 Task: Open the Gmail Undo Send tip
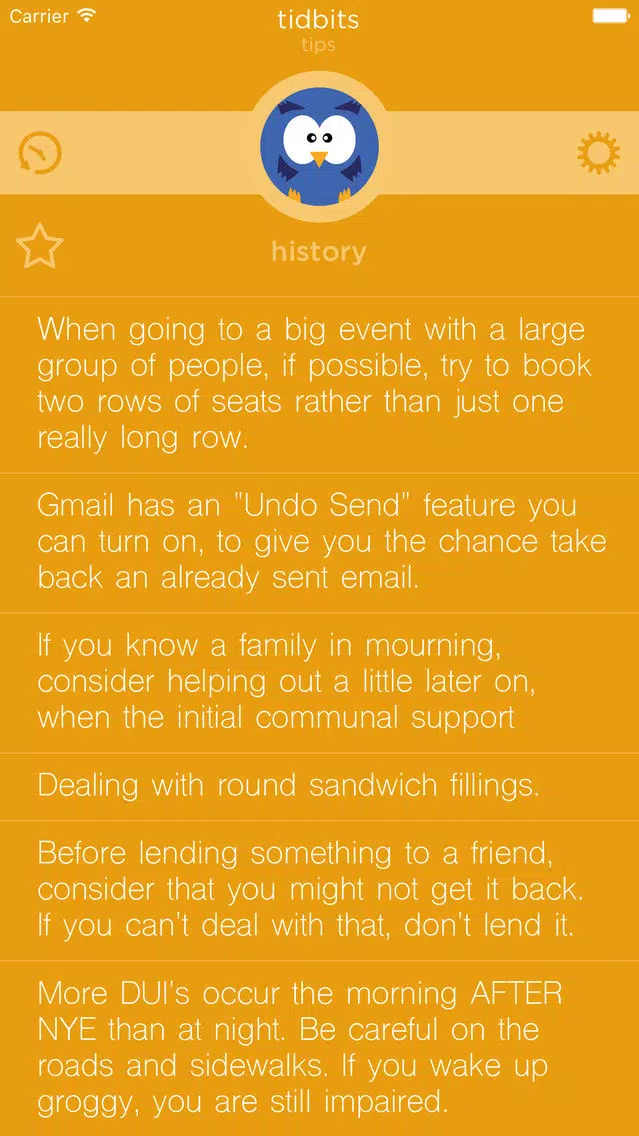(320, 543)
